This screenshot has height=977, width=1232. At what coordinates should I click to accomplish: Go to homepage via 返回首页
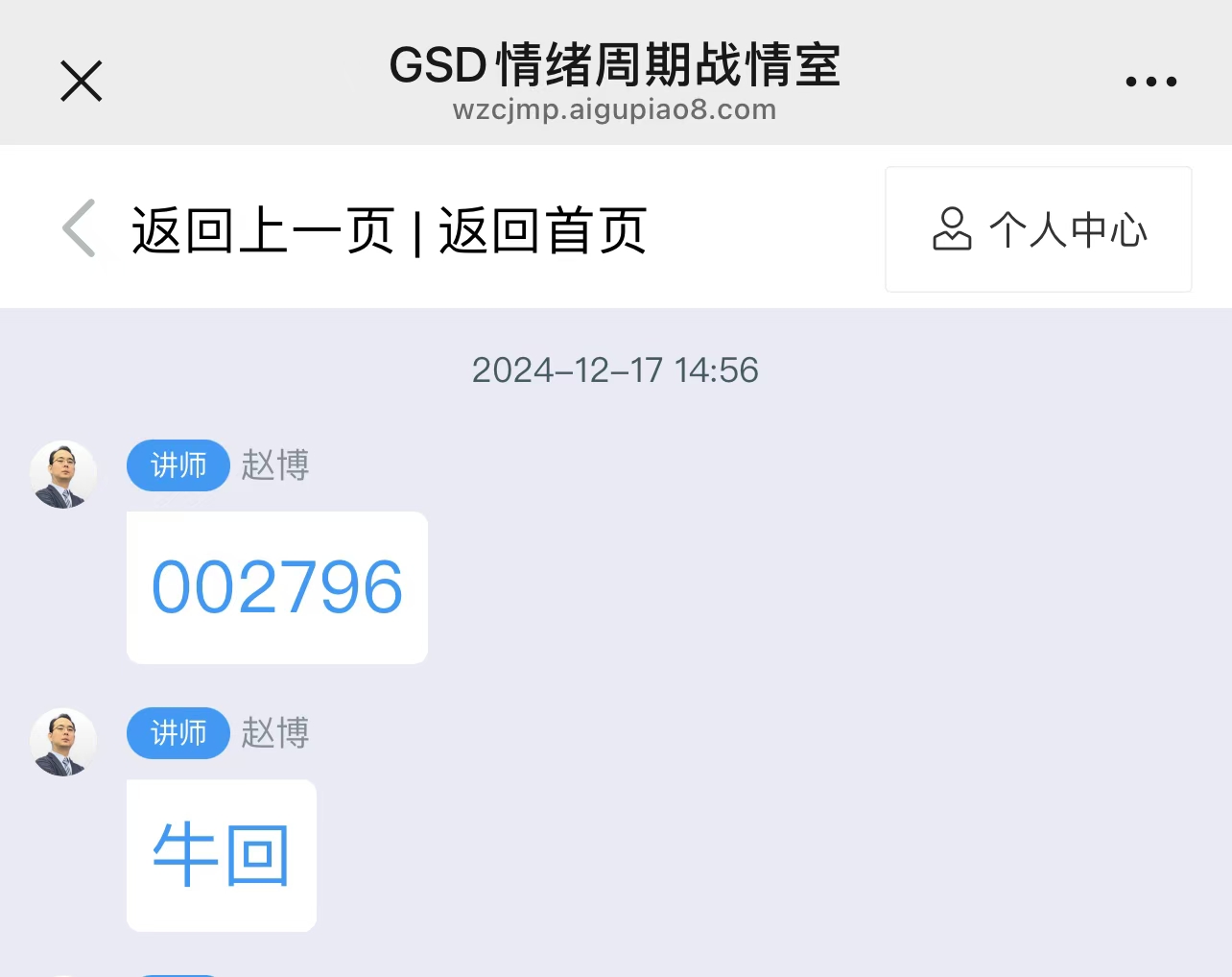point(543,231)
